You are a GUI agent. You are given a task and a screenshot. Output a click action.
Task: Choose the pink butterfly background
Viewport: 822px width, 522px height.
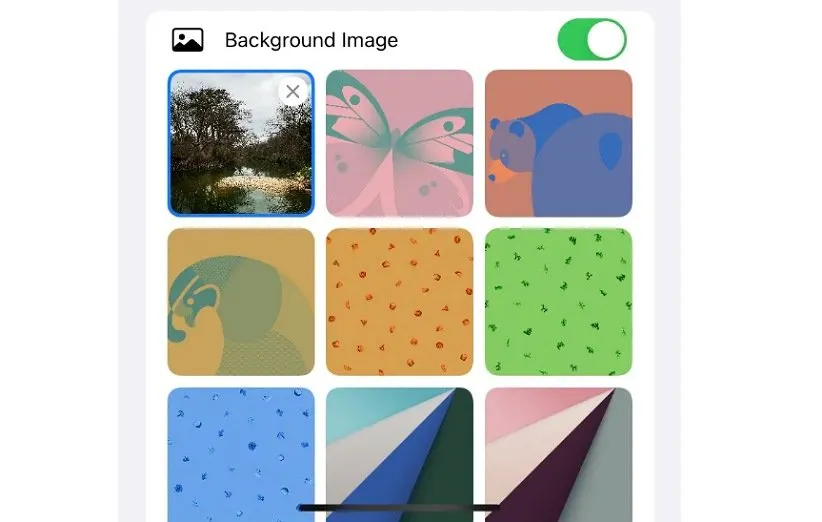(399, 143)
